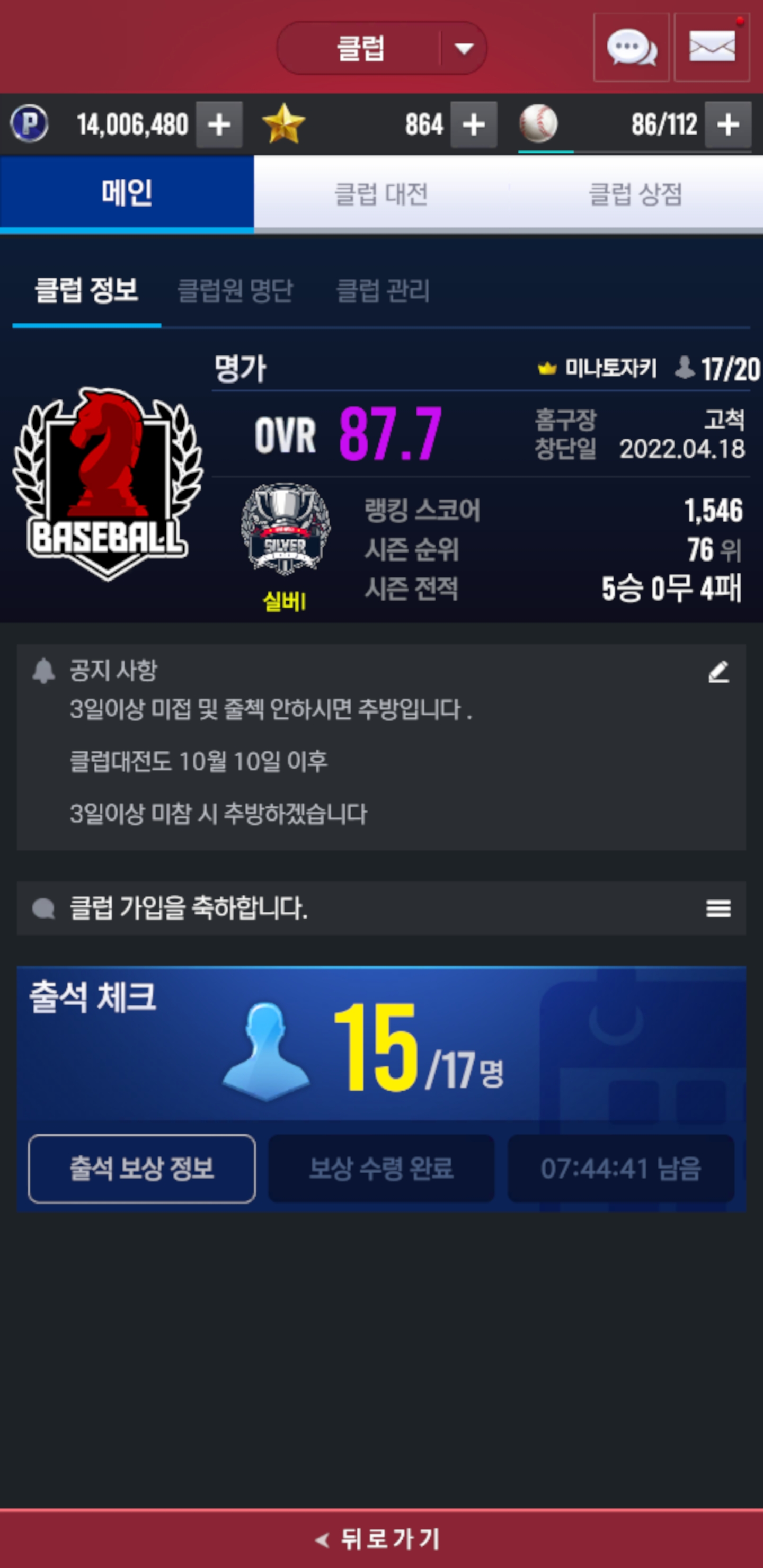Image resolution: width=763 pixels, height=1568 pixels.
Task: Open the mailbox envelope icon
Action: tap(711, 48)
